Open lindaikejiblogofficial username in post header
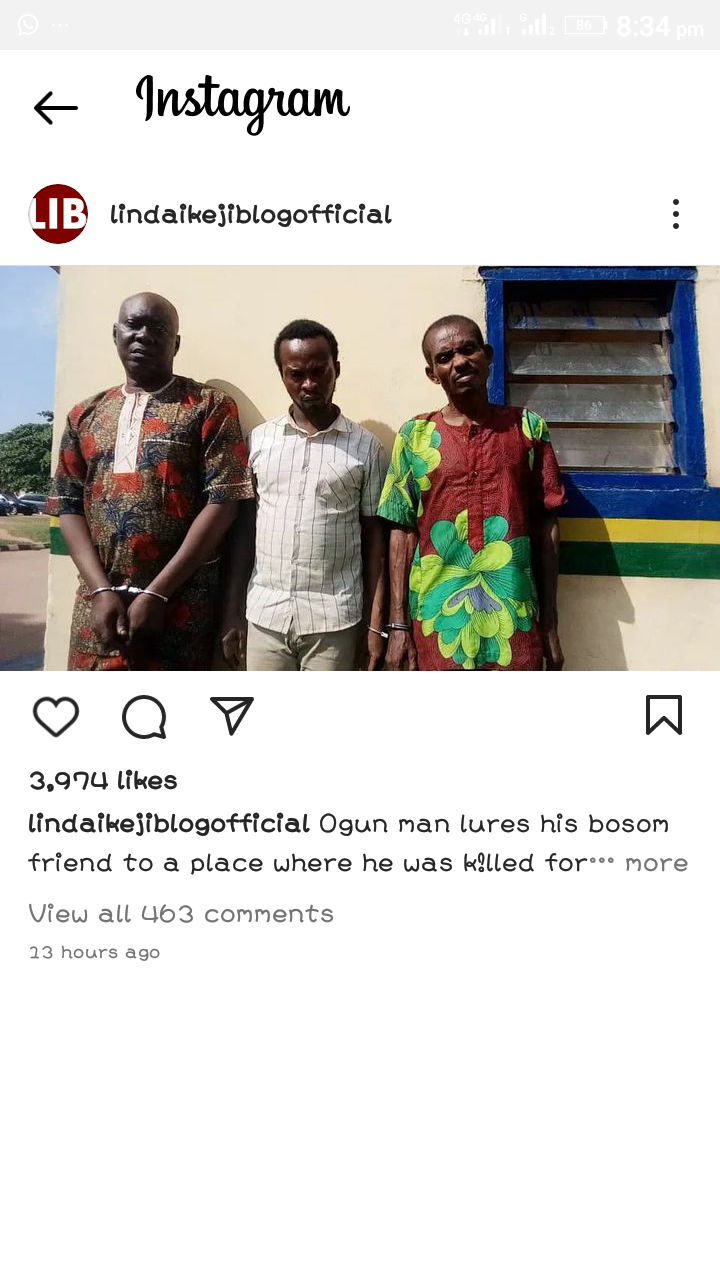 coord(250,215)
